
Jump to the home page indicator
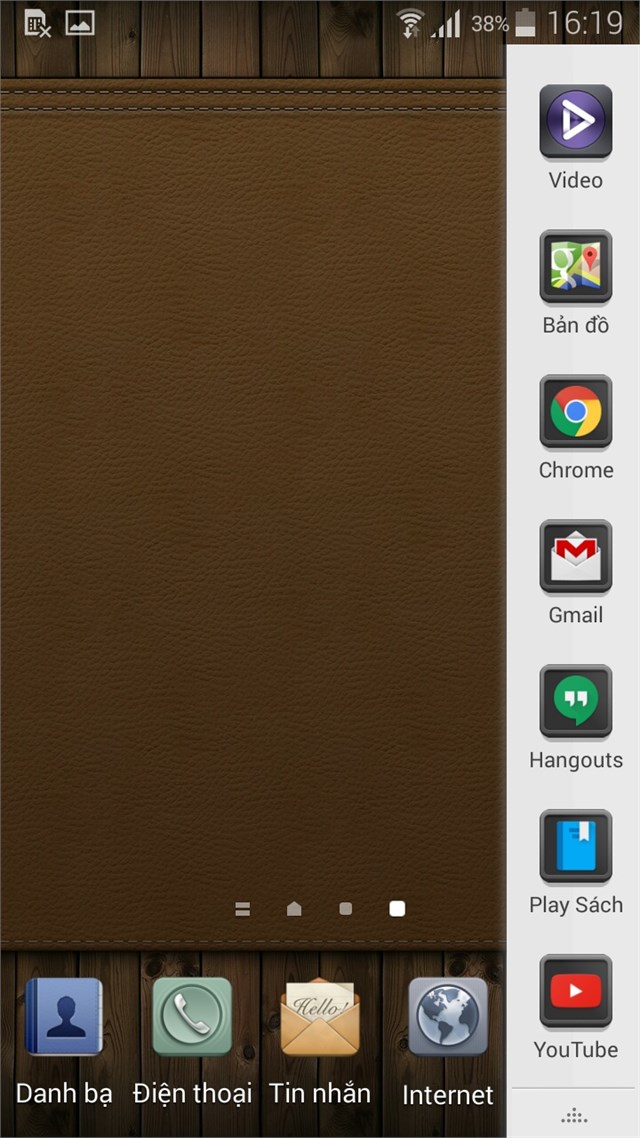tap(294, 909)
